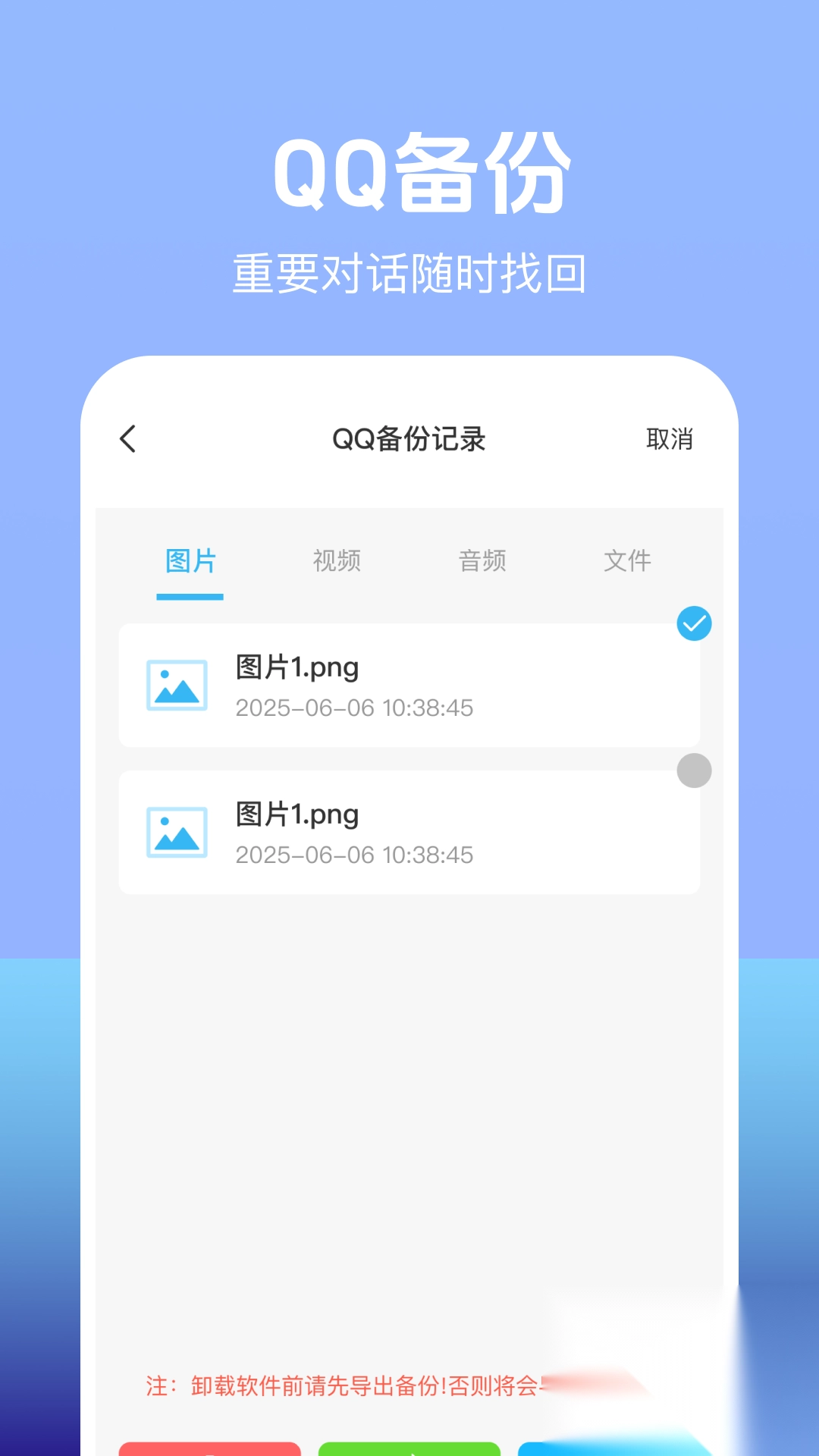Click the QQ备份记录 title
The image size is (819, 1456).
[x=409, y=438]
